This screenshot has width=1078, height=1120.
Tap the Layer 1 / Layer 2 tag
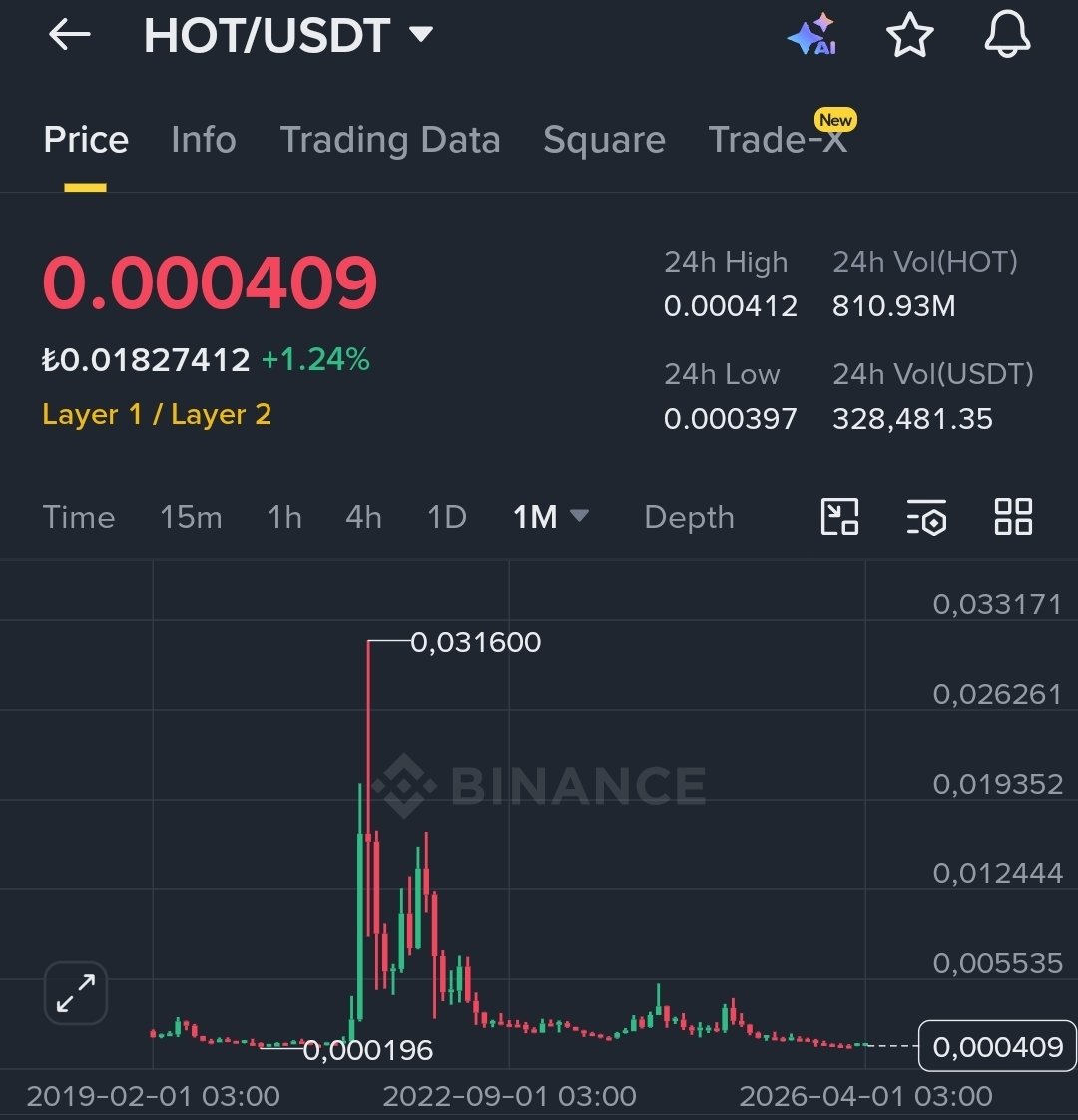[157, 415]
